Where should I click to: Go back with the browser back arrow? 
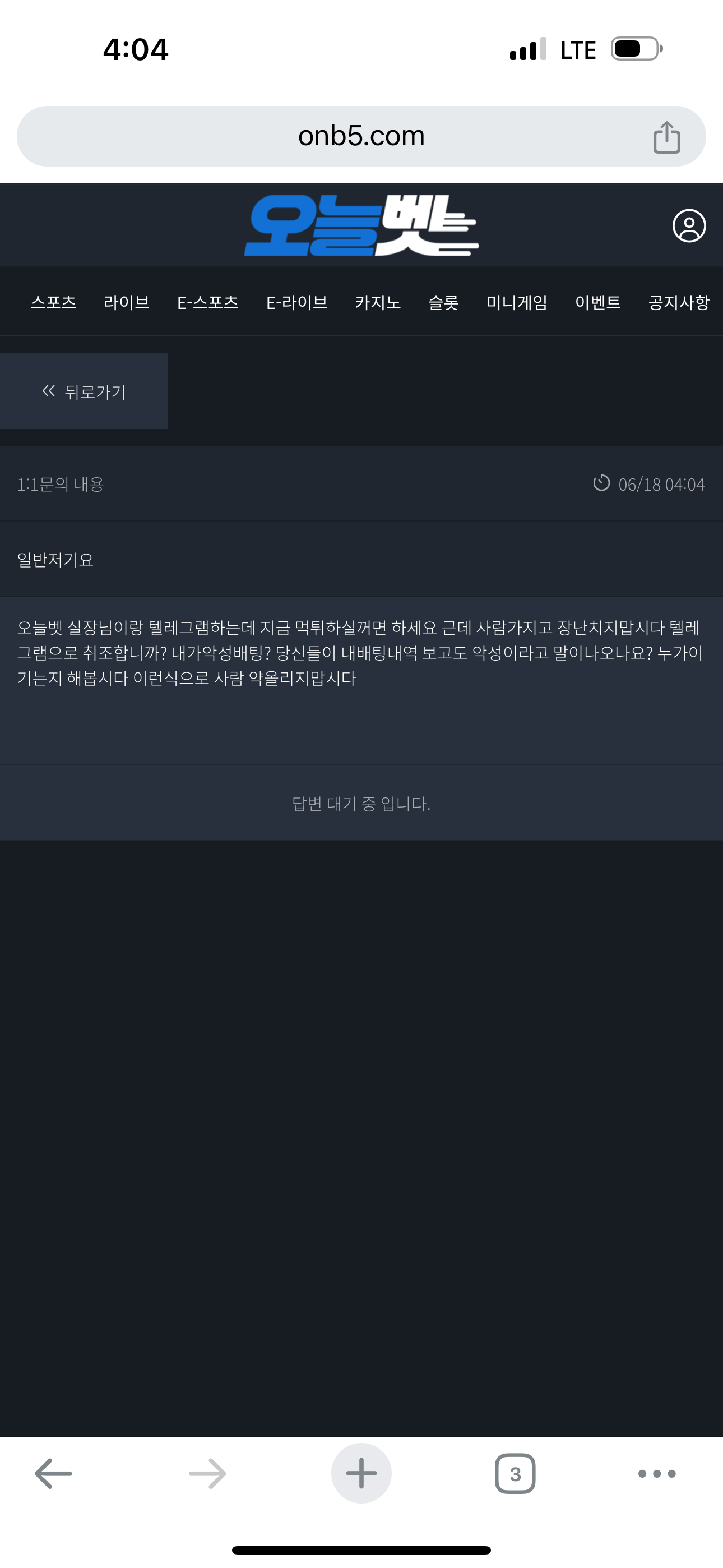(x=54, y=1474)
